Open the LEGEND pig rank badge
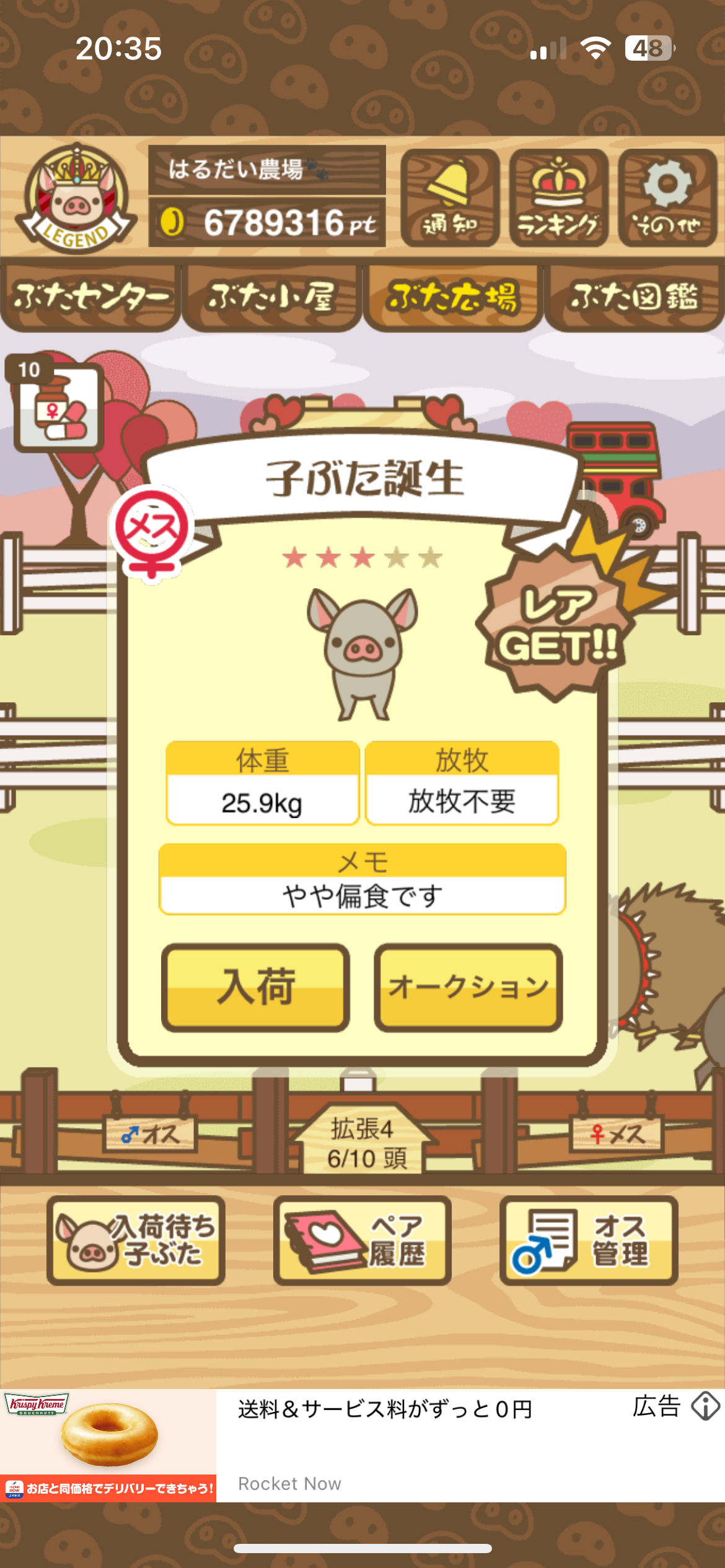 [76, 199]
